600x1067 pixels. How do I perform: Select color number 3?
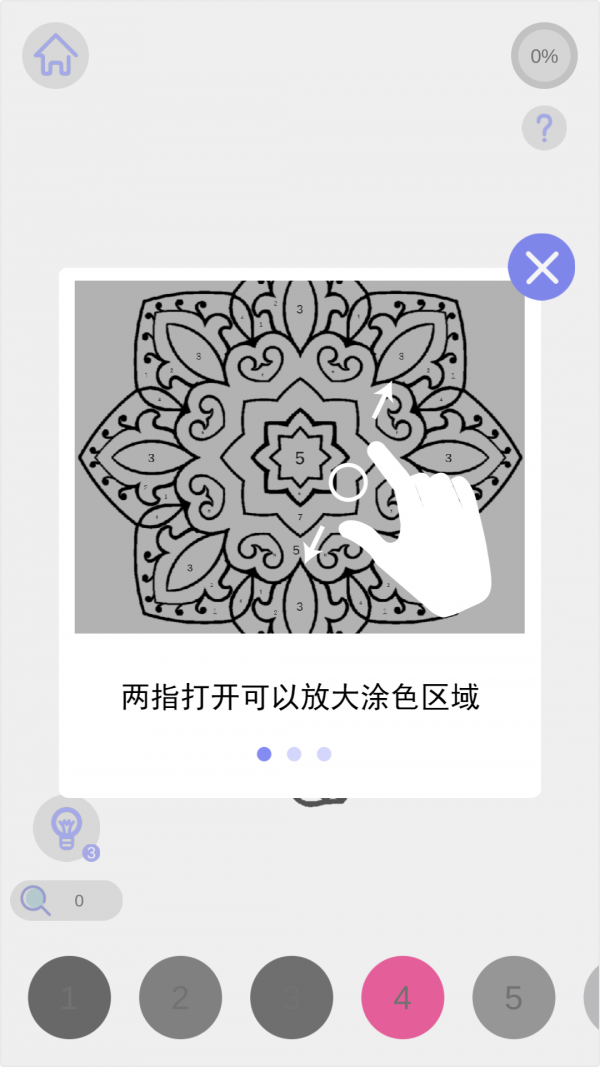[x=292, y=998]
